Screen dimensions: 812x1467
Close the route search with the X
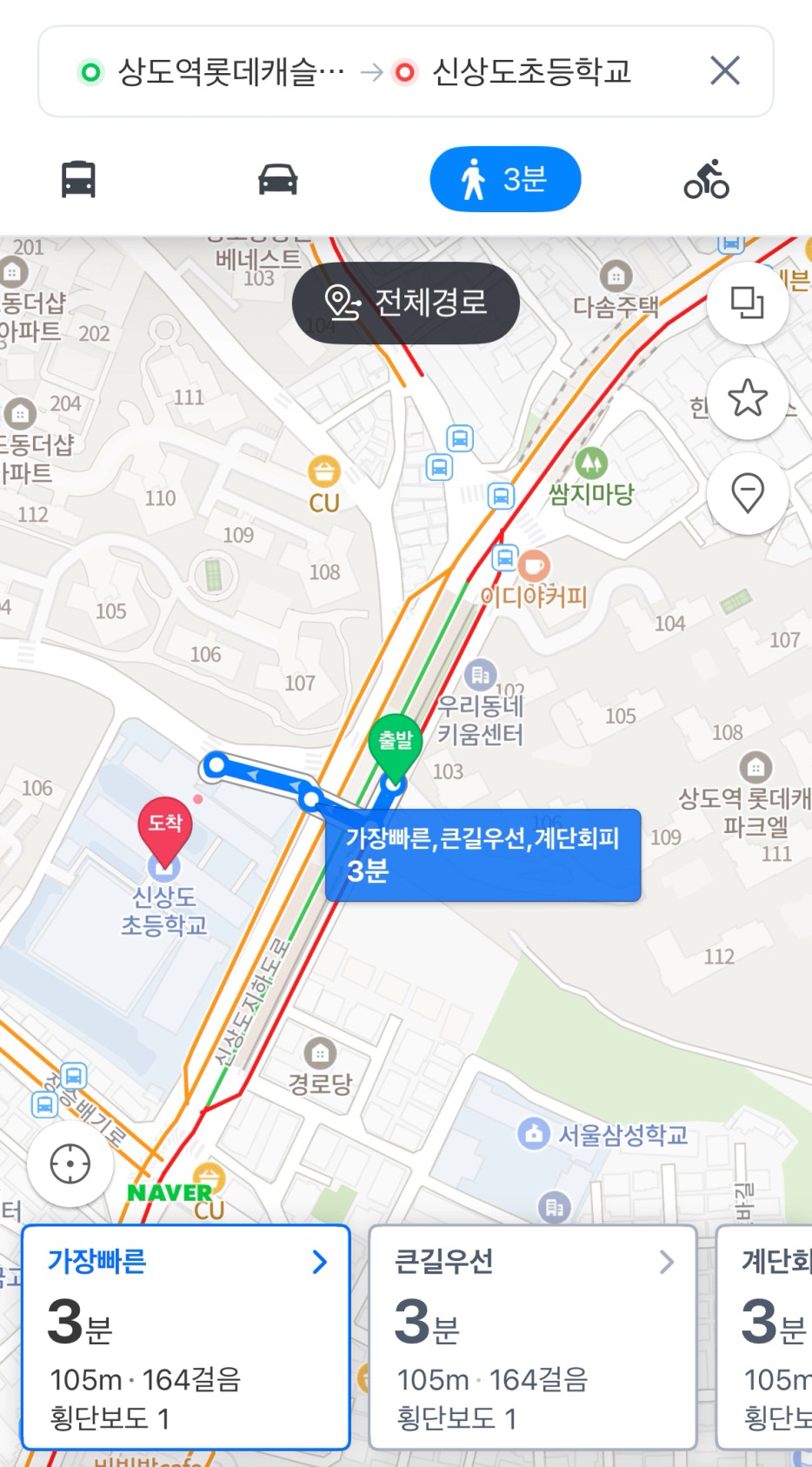724,70
